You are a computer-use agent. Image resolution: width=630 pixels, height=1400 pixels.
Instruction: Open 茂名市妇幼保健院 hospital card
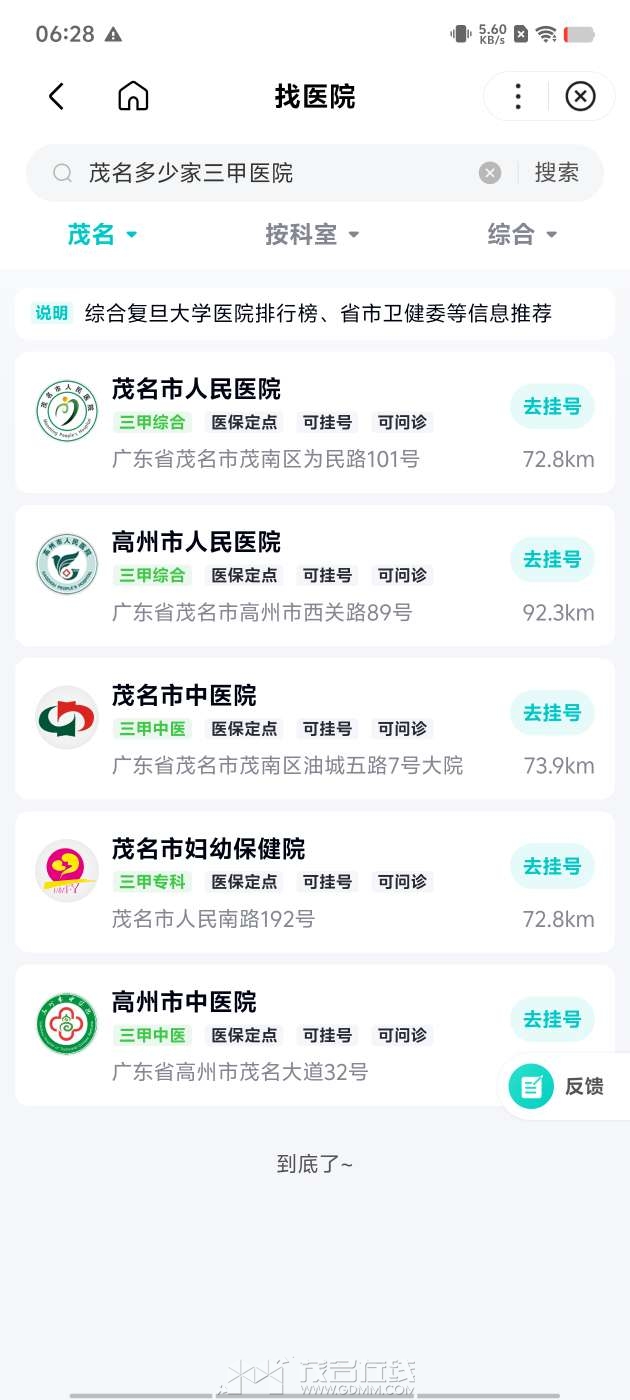click(x=208, y=849)
